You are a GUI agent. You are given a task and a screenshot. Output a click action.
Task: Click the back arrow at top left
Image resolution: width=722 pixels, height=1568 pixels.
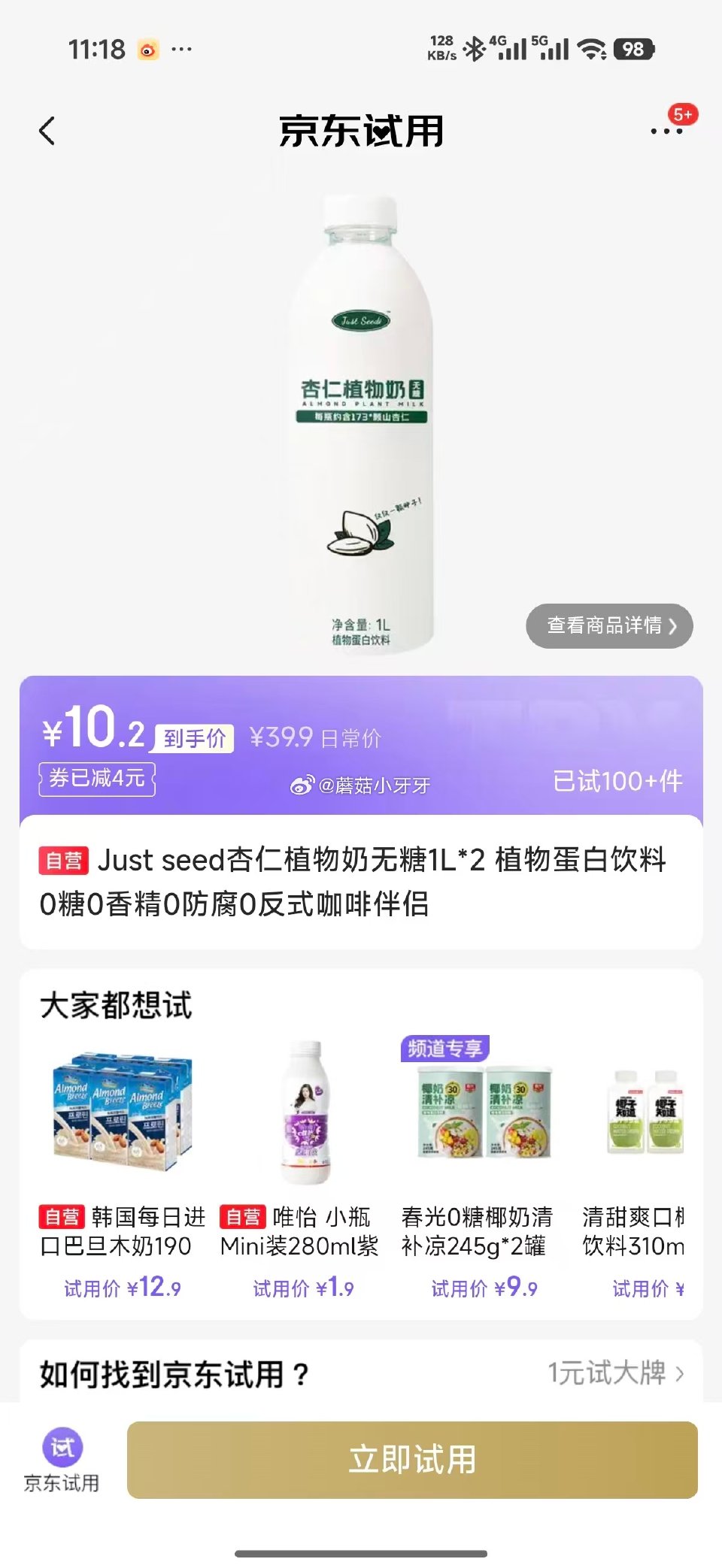point(47,131)
